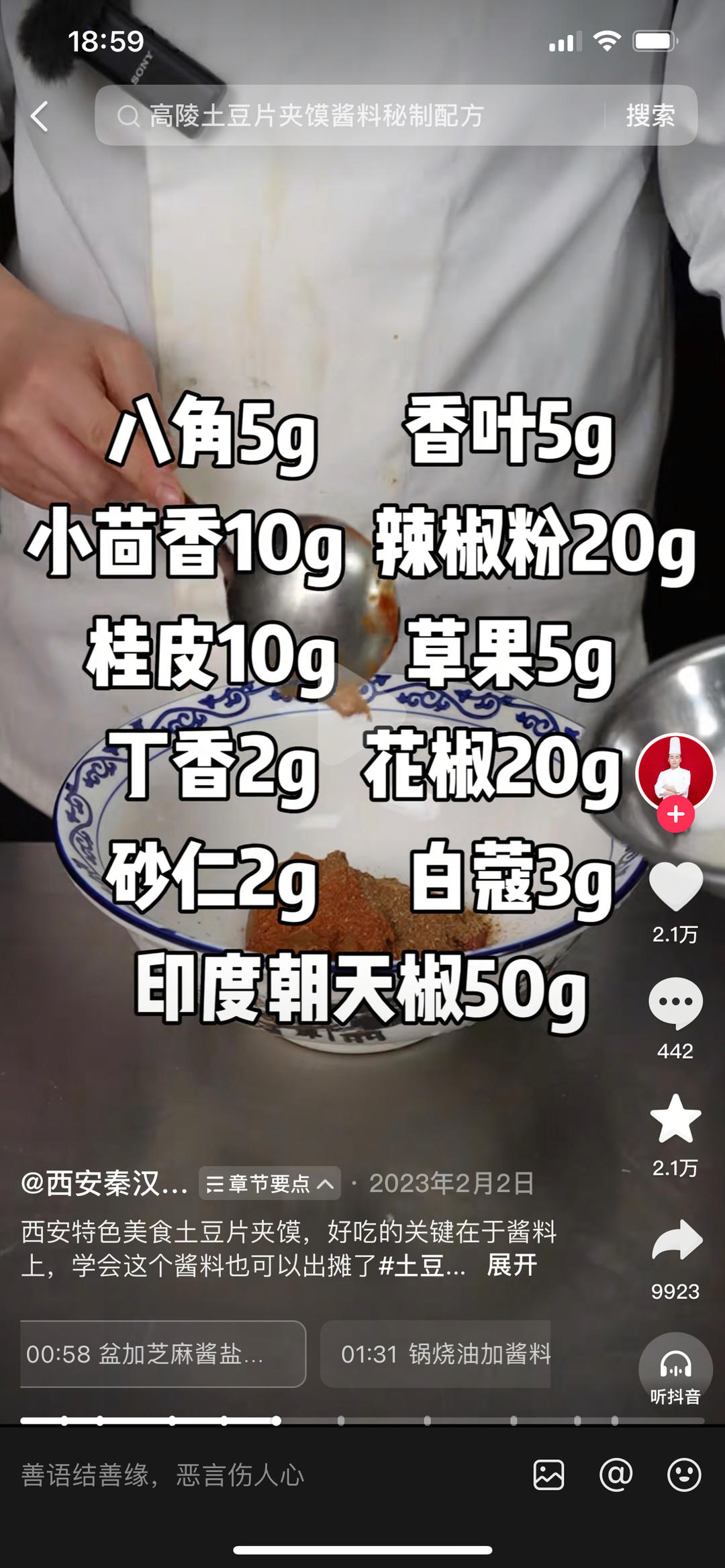The width and height of the screenshot is (725, 1568).
Task: Jump to chapter 01:31 锅烧油加酱料
Action: [x=436, y=1354]
